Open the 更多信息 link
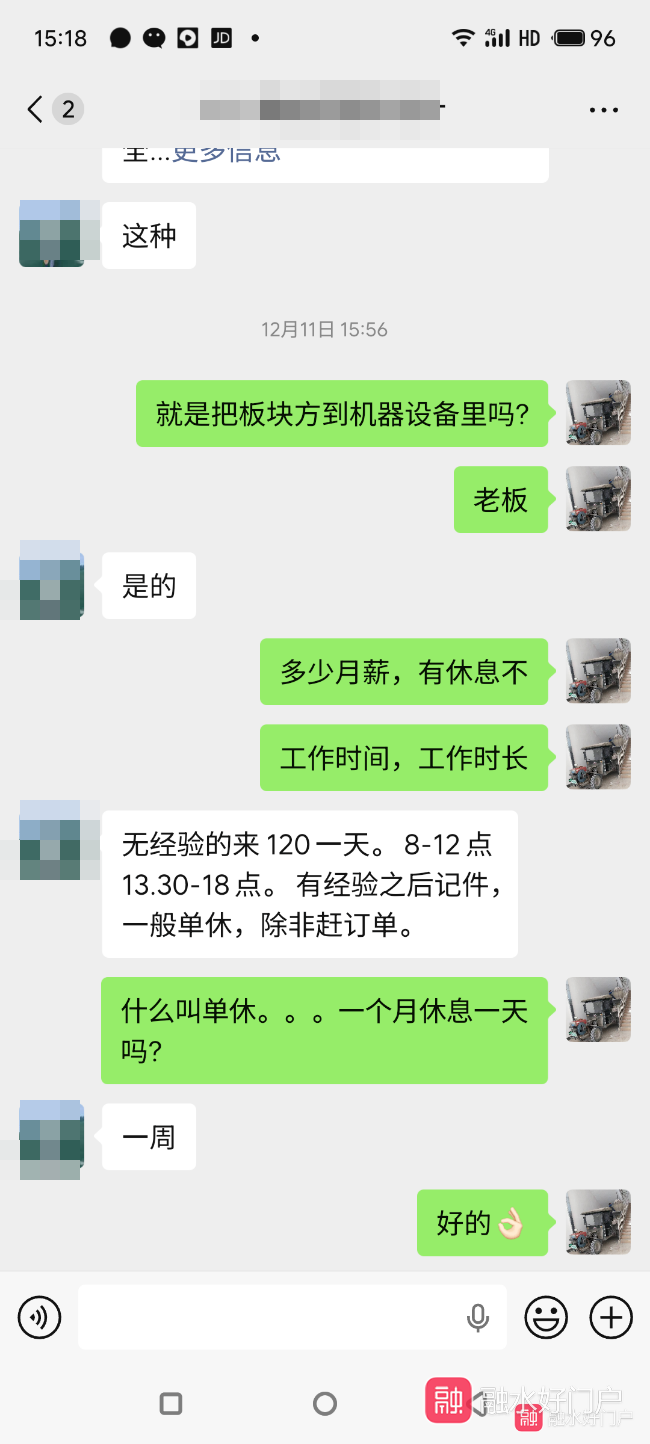Screen dimensions: 650x1444 click(x=227, y=154)
